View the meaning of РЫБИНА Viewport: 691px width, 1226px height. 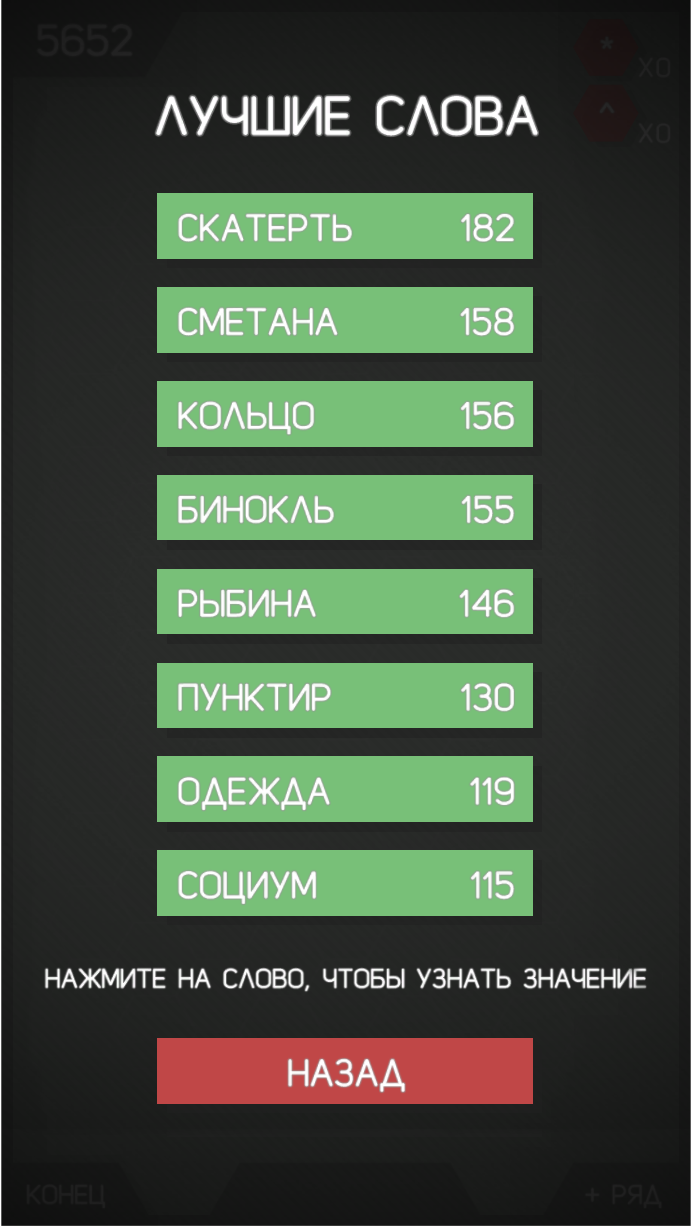344,602
